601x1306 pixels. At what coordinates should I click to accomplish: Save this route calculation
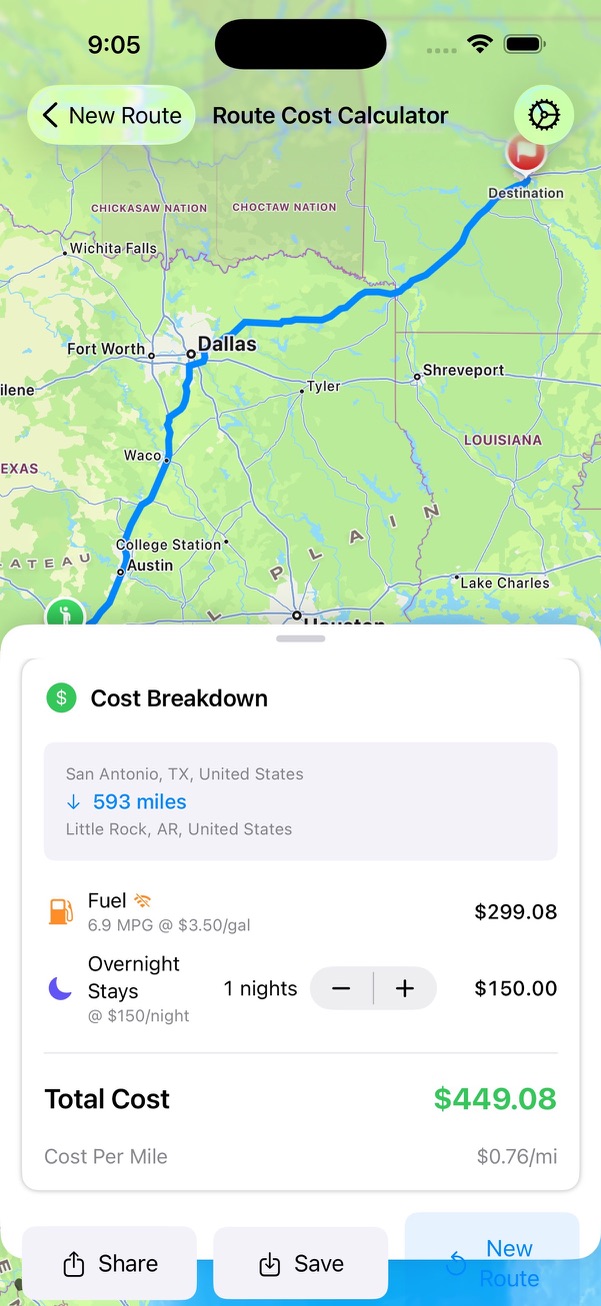(300, 1263)
